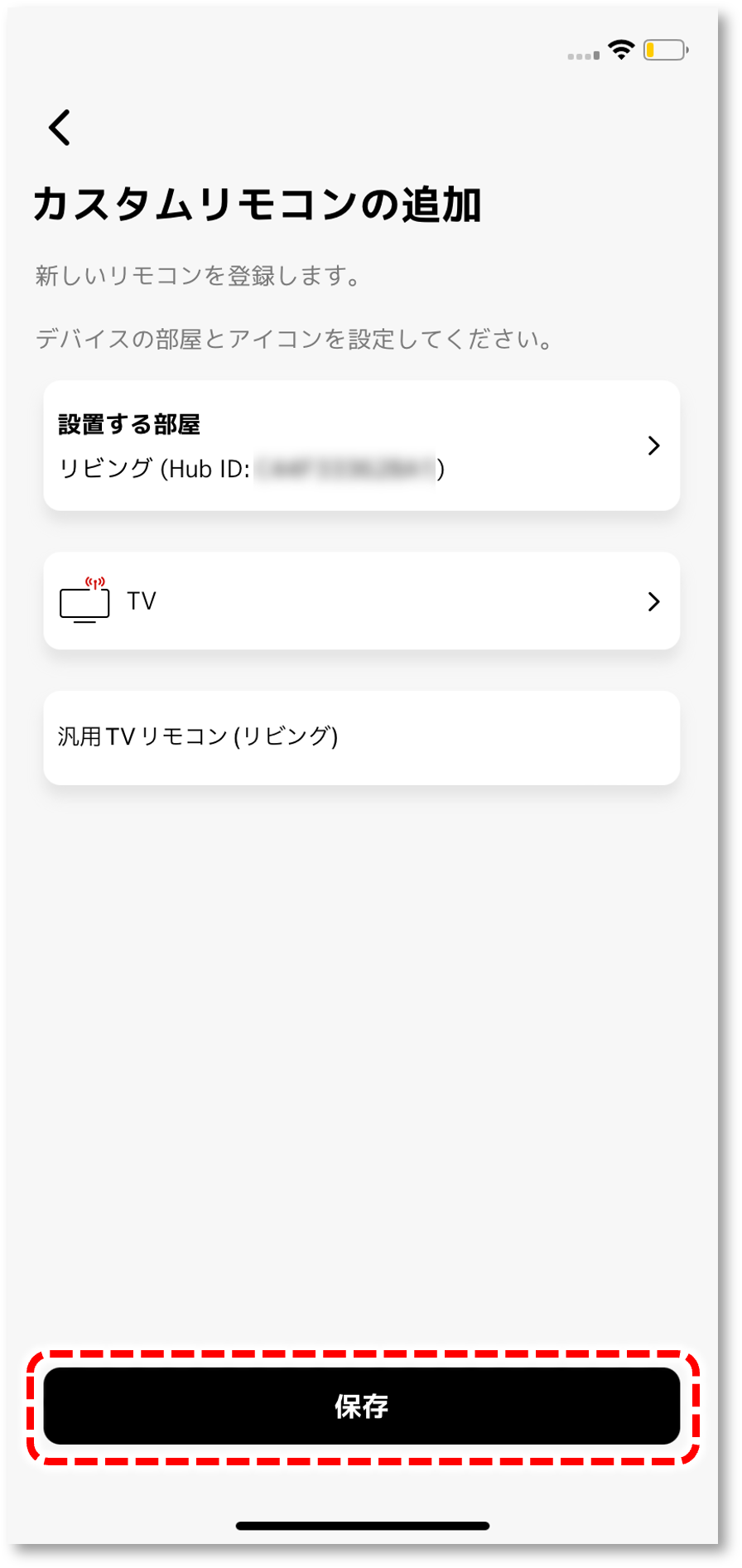Open the device icon picker row

(361, 601)
